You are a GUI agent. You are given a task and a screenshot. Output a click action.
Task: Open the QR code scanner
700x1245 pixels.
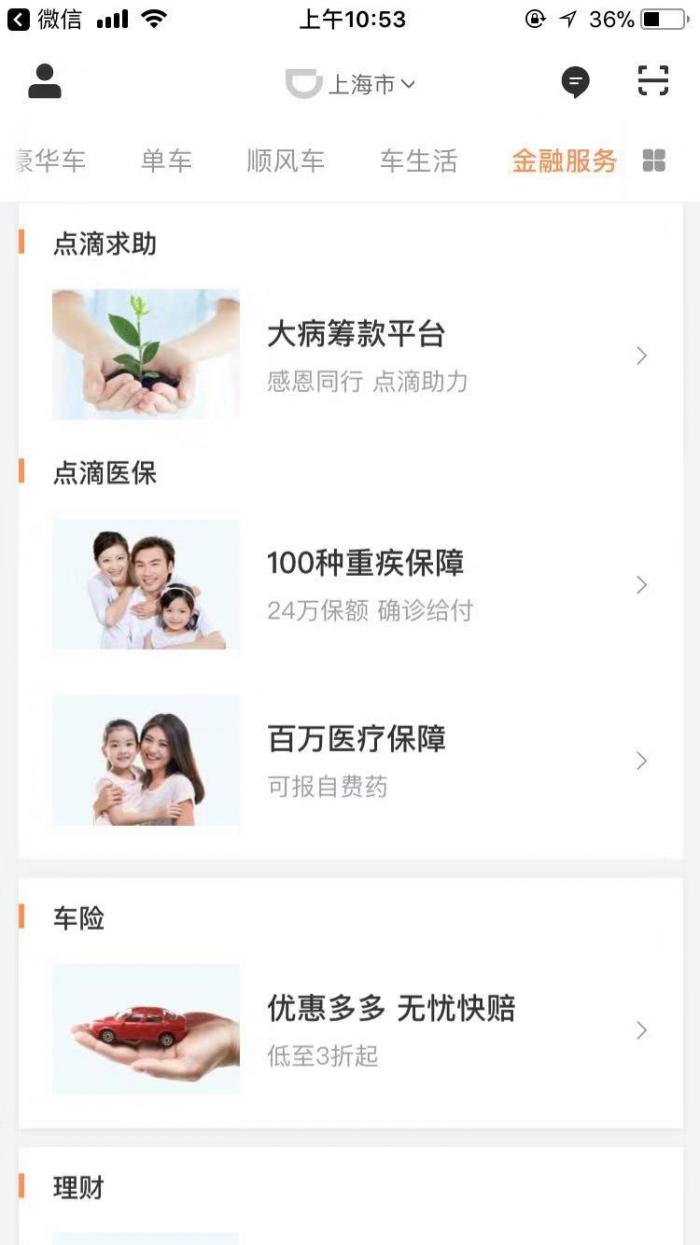click(x=653, y=82)
